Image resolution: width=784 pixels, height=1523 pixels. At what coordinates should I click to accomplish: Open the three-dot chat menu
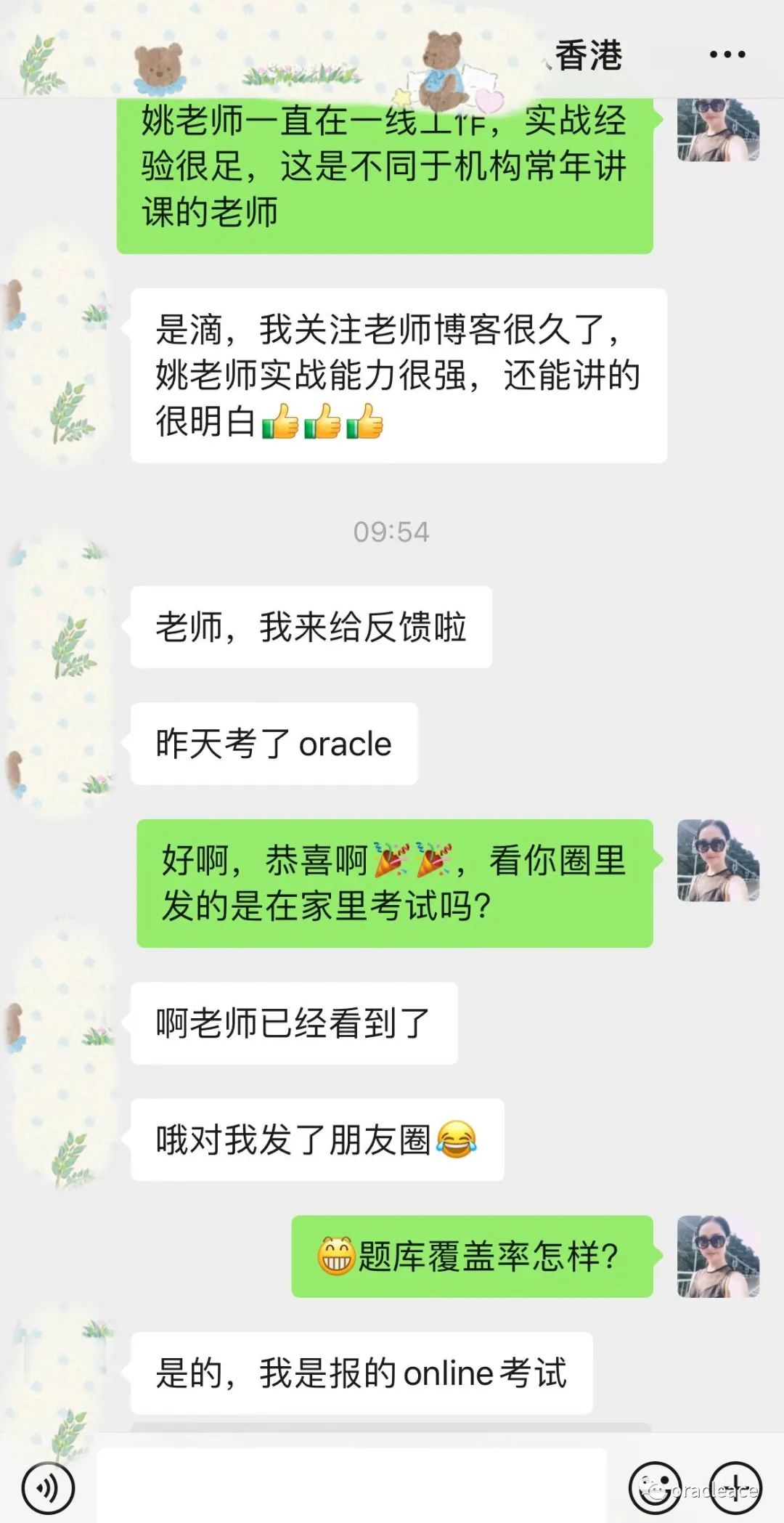tap(727, 54)
